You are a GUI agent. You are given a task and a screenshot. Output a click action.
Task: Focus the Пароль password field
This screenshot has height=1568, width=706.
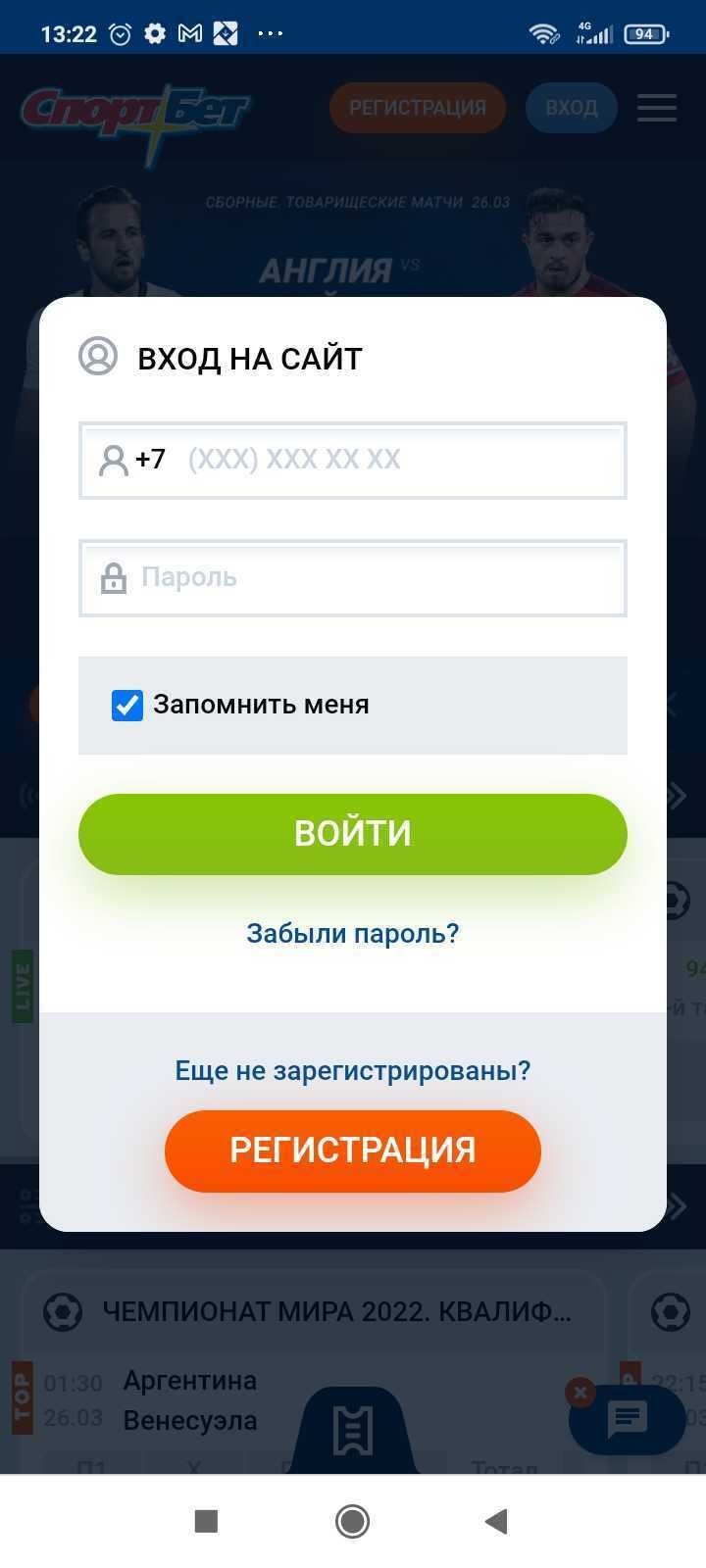point(373,577)
